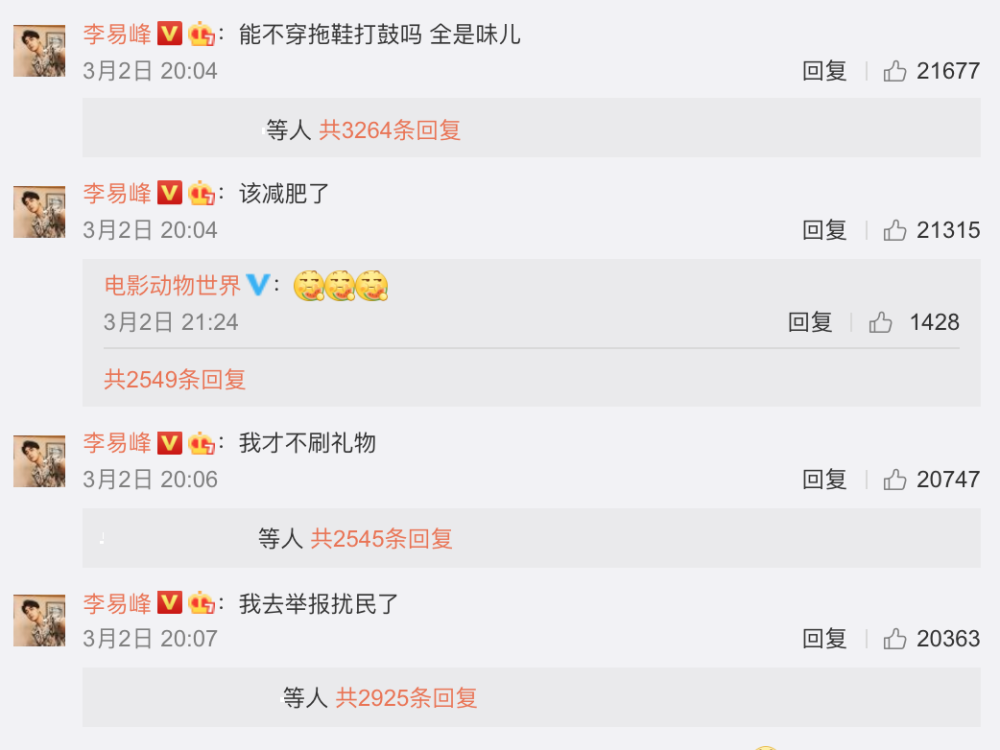Screen dimensions: 1000x750
Task: Reply to the comment 能不穿拖鞋打鼓吗
Action: [824, 71]
